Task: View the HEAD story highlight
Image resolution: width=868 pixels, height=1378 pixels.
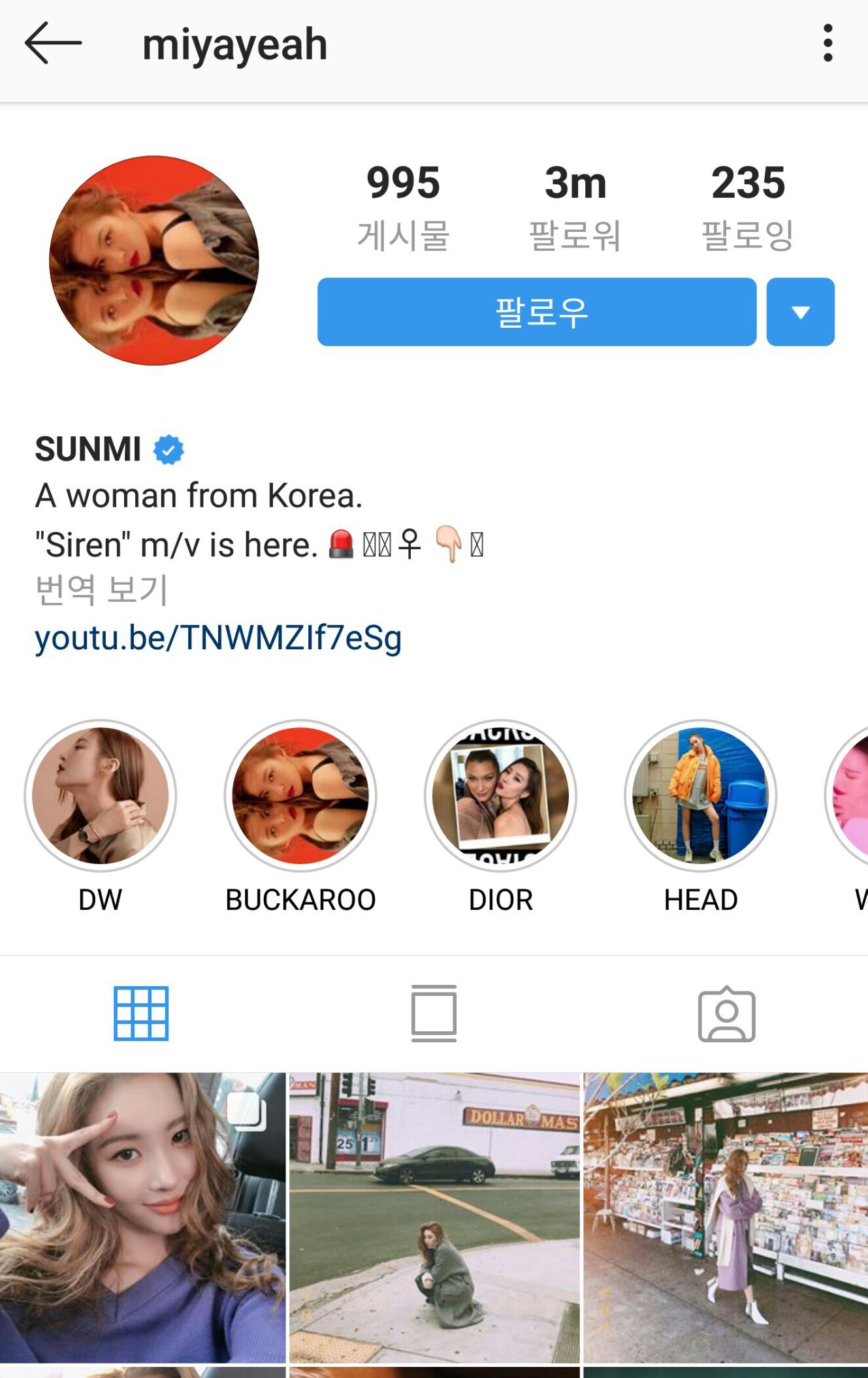Action: [x=700, y=795]
